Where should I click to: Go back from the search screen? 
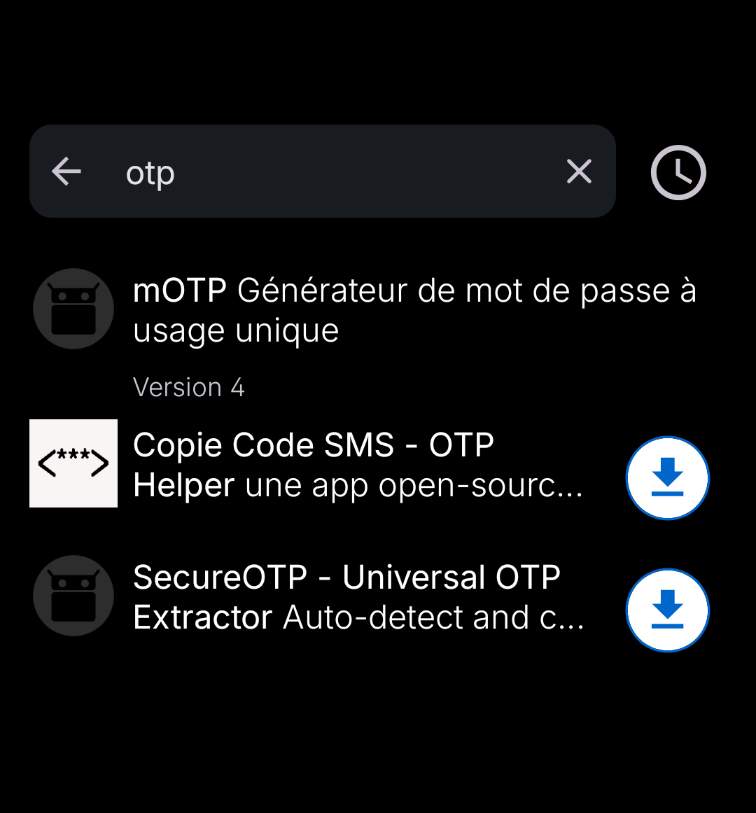click(67, 172)
